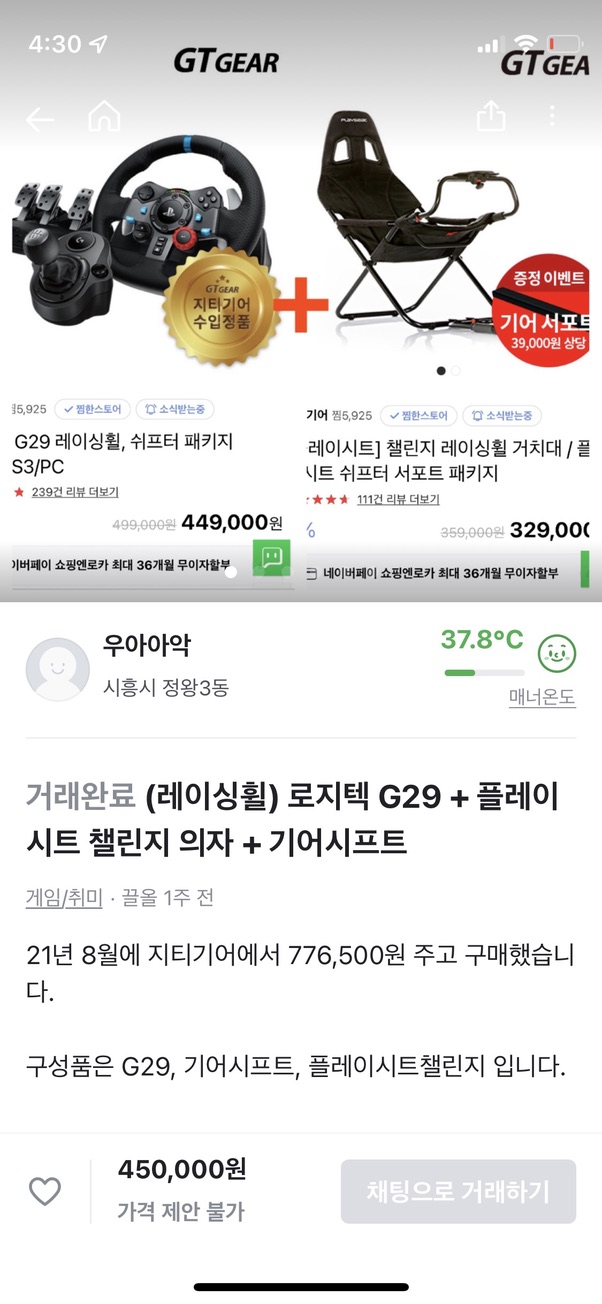Tap 채팅으로 거래하기 button
Screen dimensions: 602x1304
(x=458, y=1191)
